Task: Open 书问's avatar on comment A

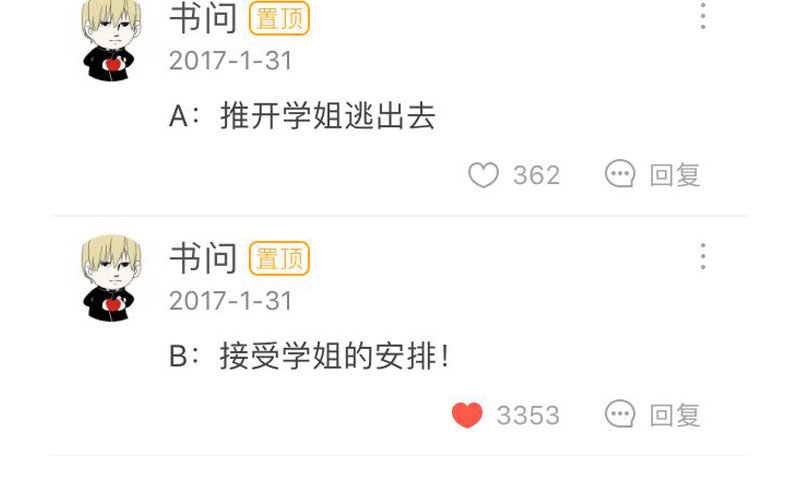Action: coord(110,40)
